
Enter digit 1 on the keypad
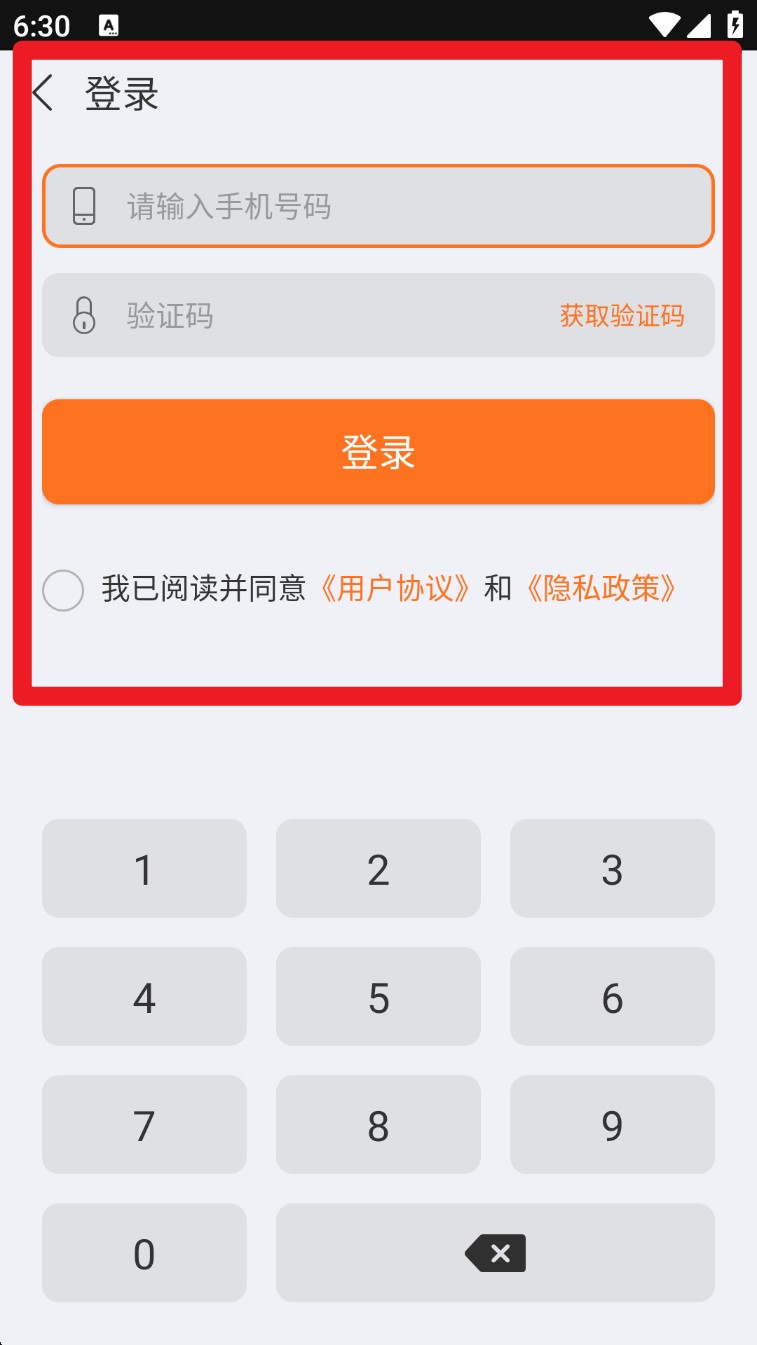coord(144,869)
